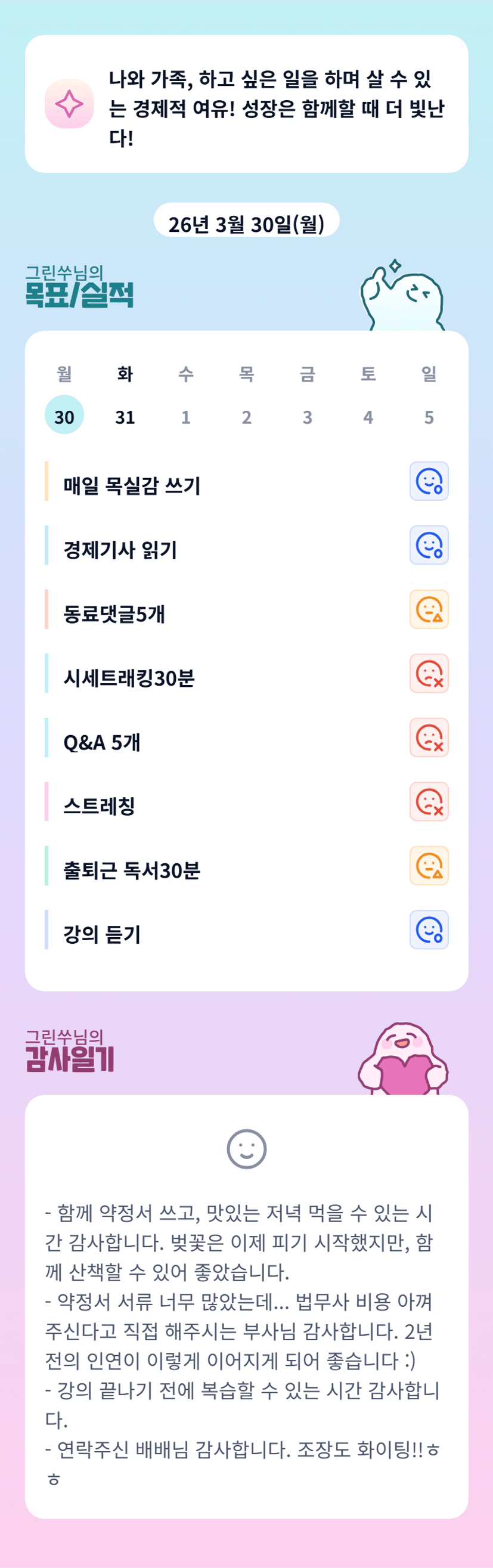Select Wednesday the 1st

tap(185, 416)
